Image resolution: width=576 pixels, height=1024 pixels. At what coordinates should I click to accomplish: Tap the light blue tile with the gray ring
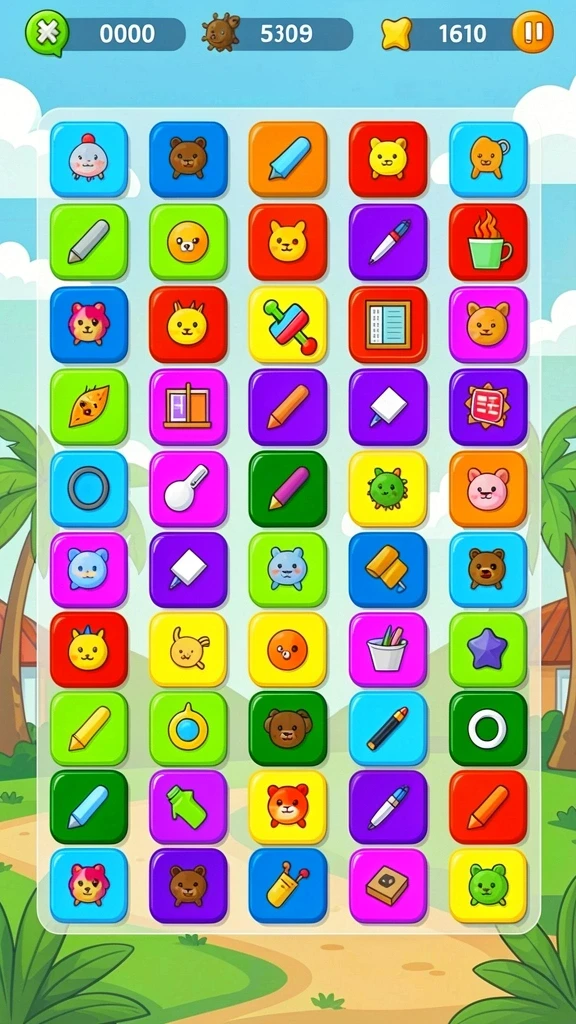(x=89, y=489)
